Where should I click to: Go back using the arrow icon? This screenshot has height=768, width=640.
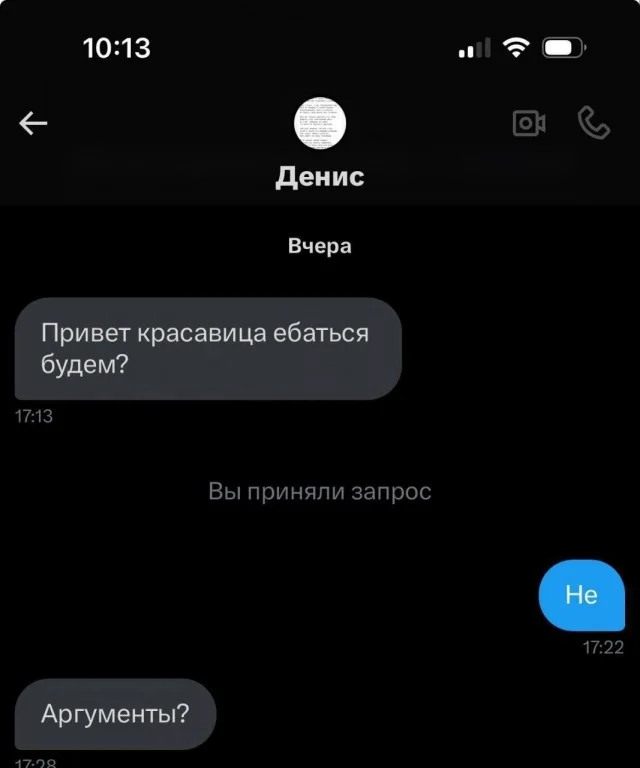33,123
